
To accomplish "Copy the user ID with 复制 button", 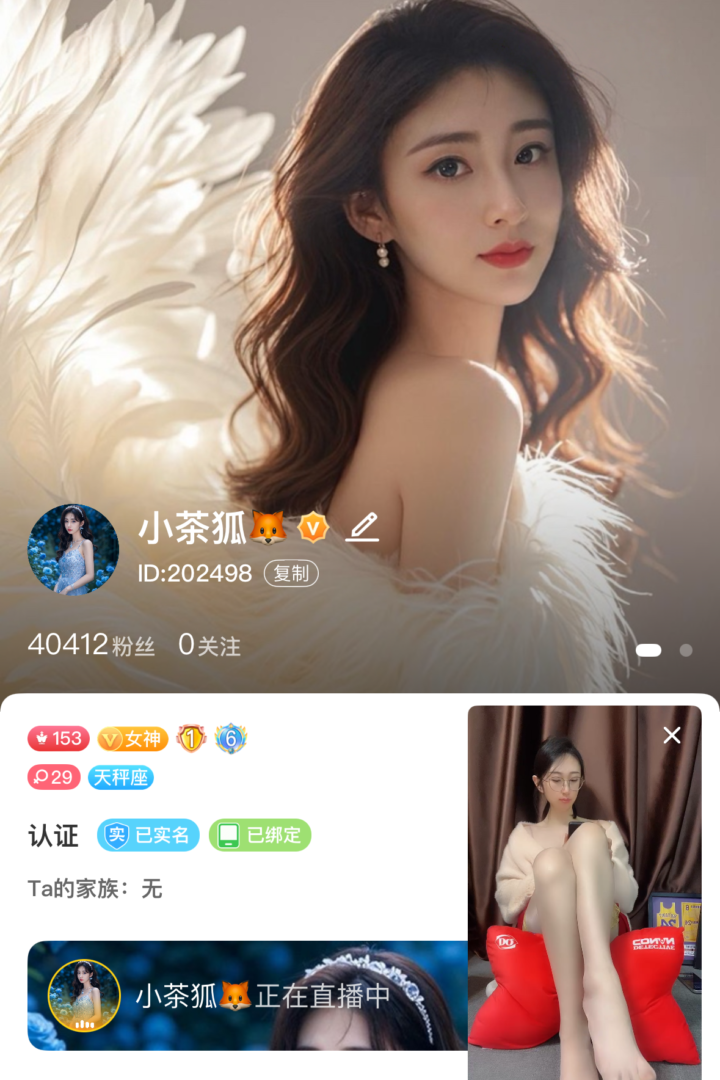I will 291,573.
